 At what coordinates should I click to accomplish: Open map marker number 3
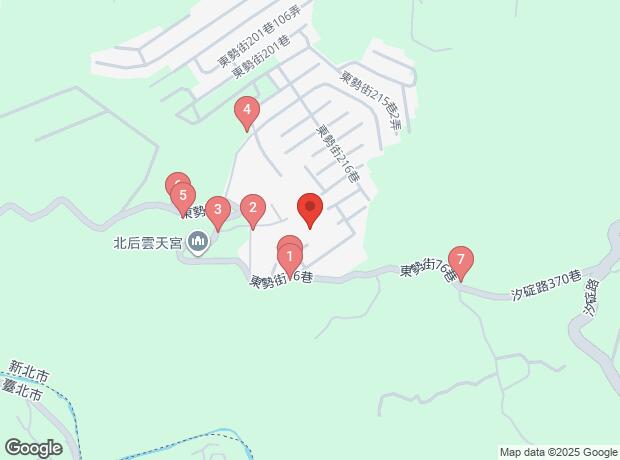[218, 210]
